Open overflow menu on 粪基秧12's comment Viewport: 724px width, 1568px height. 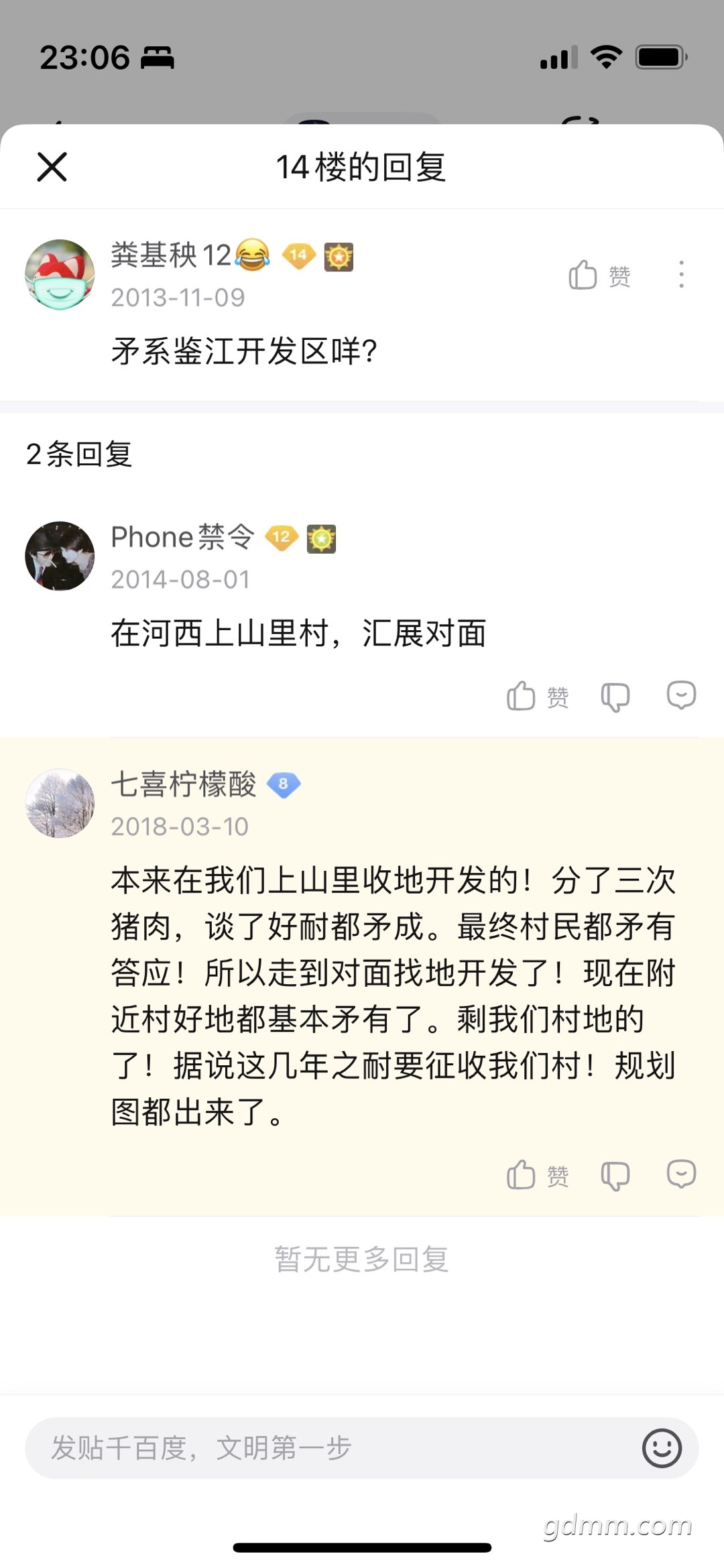click(x=681, y=275)
